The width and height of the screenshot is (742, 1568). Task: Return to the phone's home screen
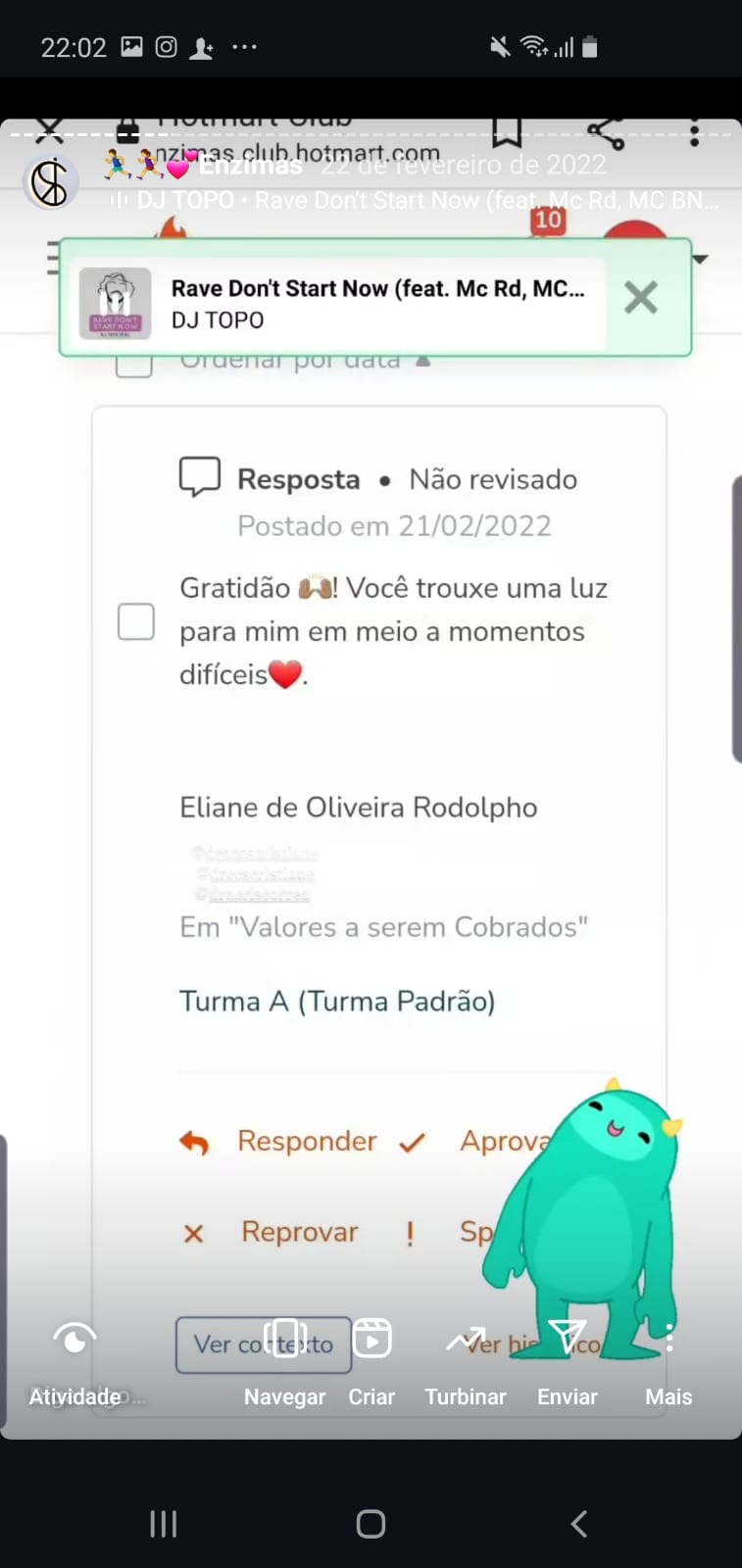tap(371, 1523)
